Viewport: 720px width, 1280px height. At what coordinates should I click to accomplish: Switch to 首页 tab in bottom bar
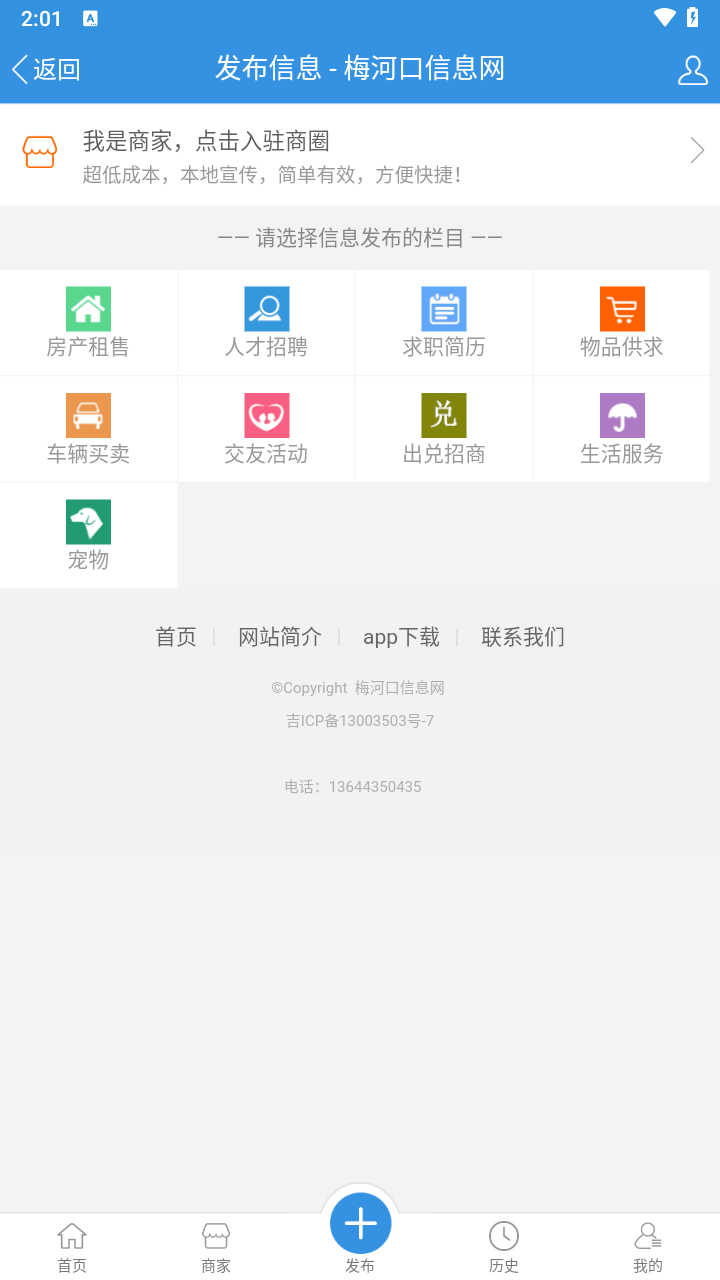click(x=72, y=1247)
